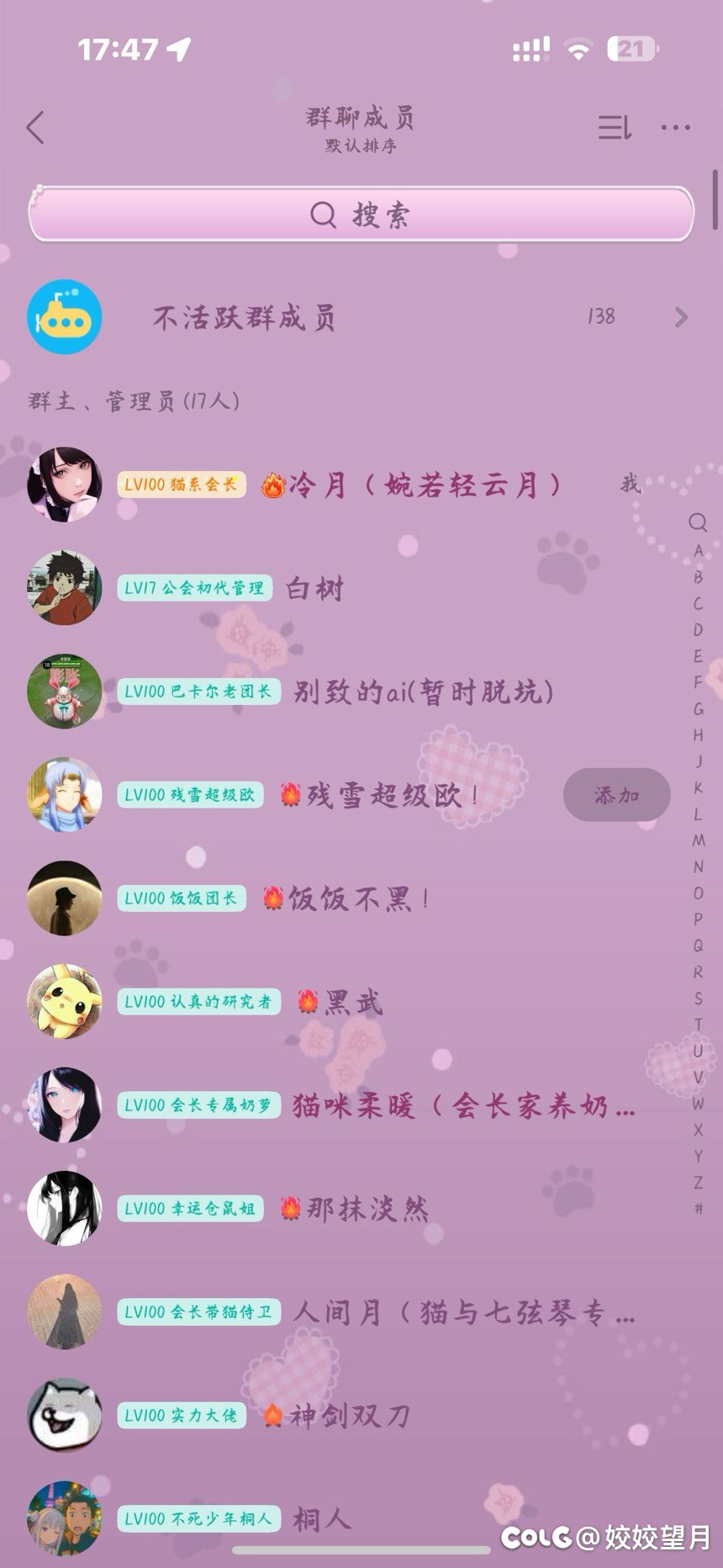Jump to # in the alphabet index
The height and width of the screenshot is (1568, 723).
coord(698,1209)
